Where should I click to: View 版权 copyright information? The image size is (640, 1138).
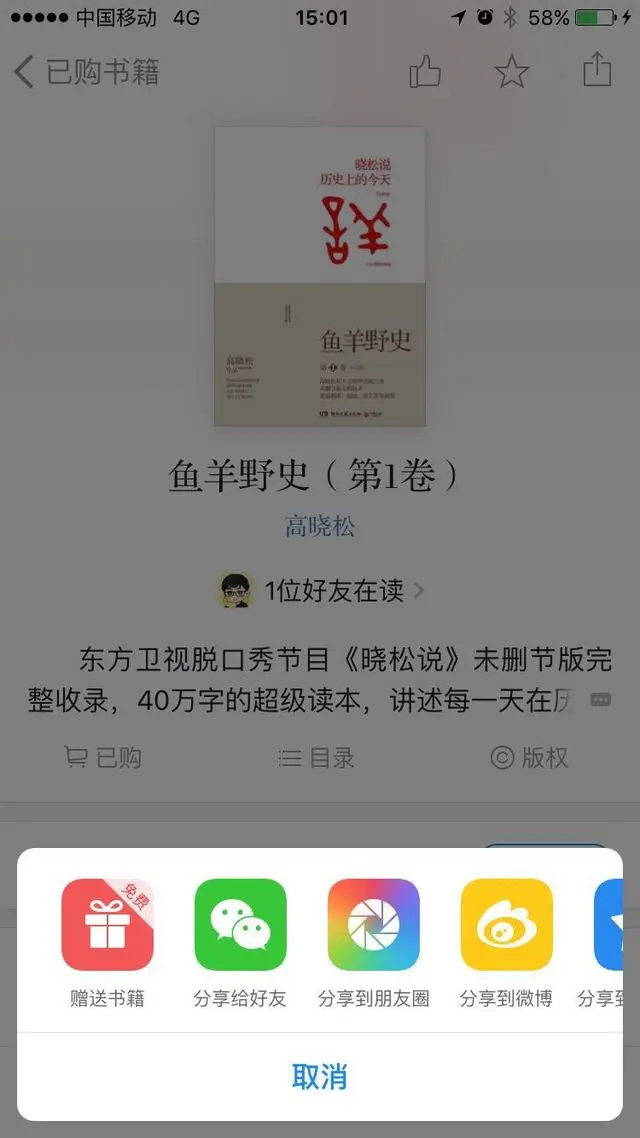coord(530,758)
